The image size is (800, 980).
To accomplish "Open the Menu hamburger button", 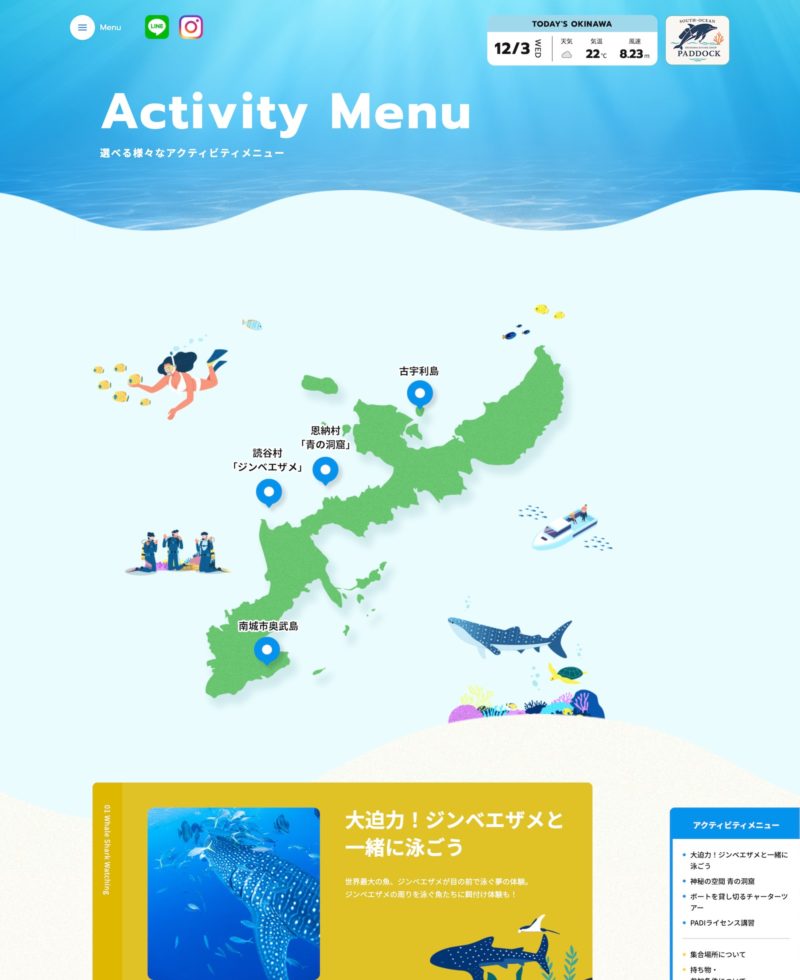I will point(82,27).
